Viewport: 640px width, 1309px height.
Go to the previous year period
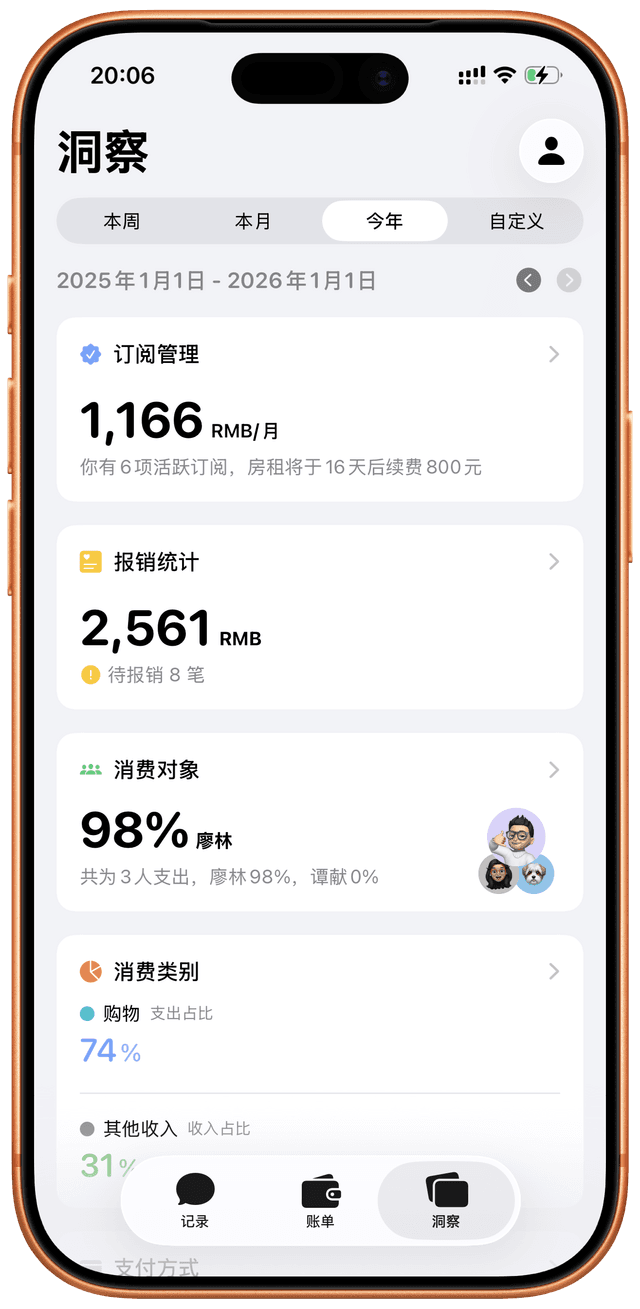529,280
